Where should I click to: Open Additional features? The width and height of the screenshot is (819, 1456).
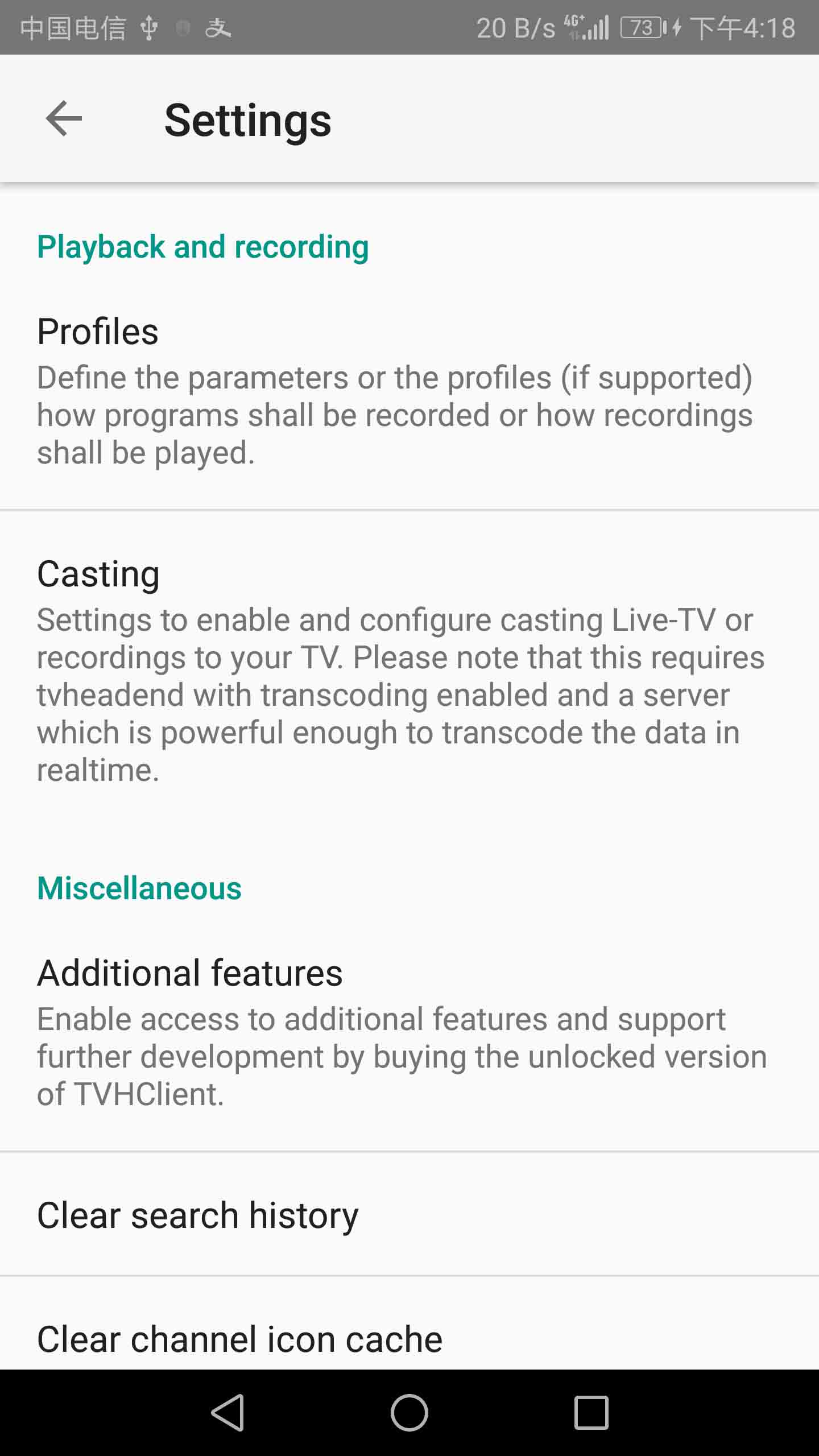coord(409,1032)
